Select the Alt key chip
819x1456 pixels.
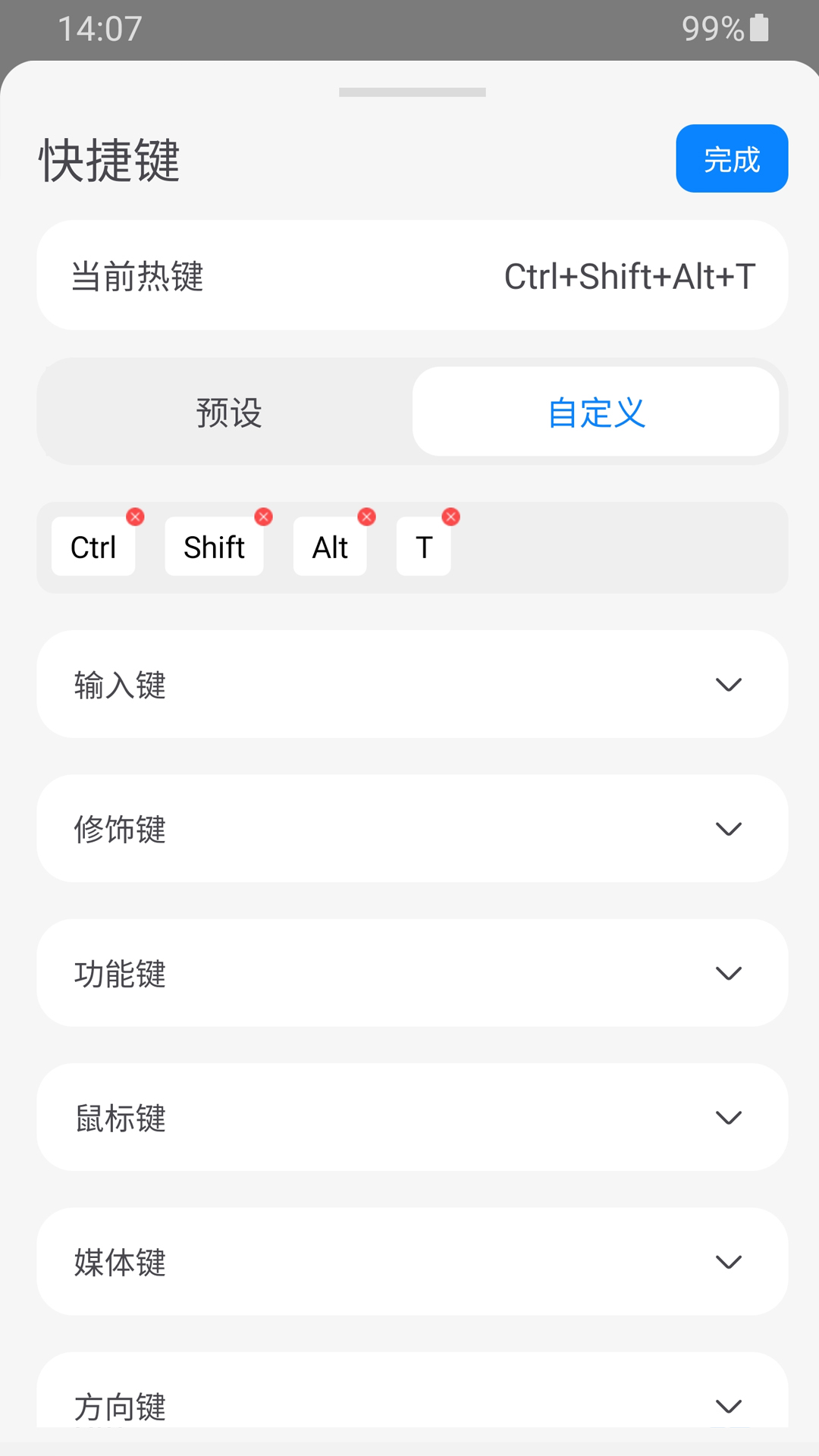[329, 546]
